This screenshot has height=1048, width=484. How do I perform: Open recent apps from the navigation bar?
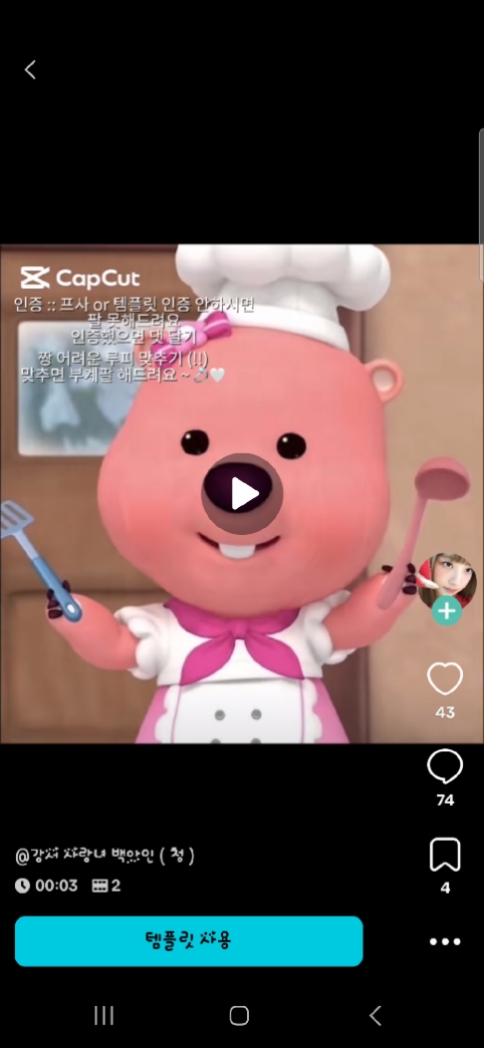click(x=104, y=1016)
